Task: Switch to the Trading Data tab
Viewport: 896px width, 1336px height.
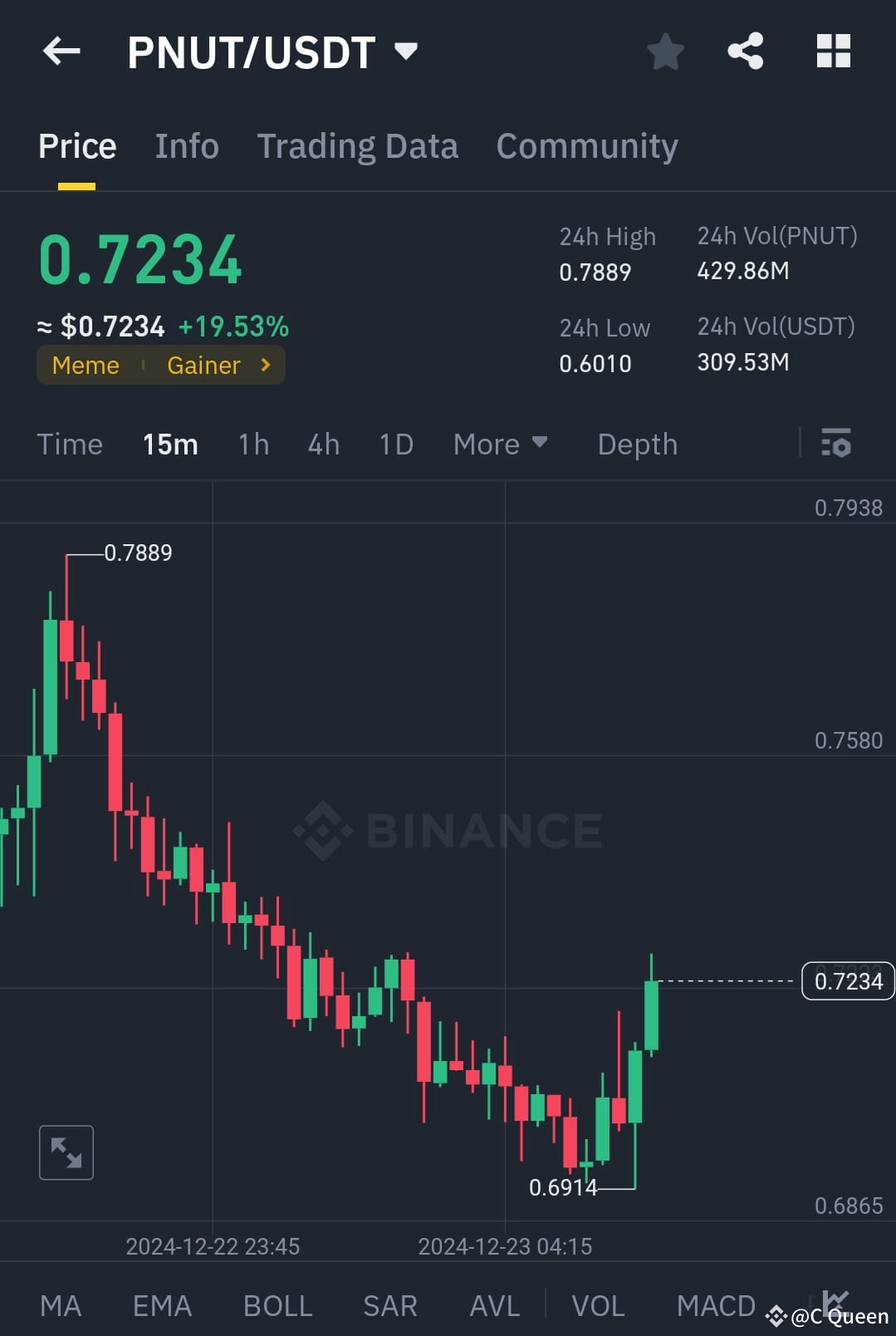Action: (x=358, y=145)
